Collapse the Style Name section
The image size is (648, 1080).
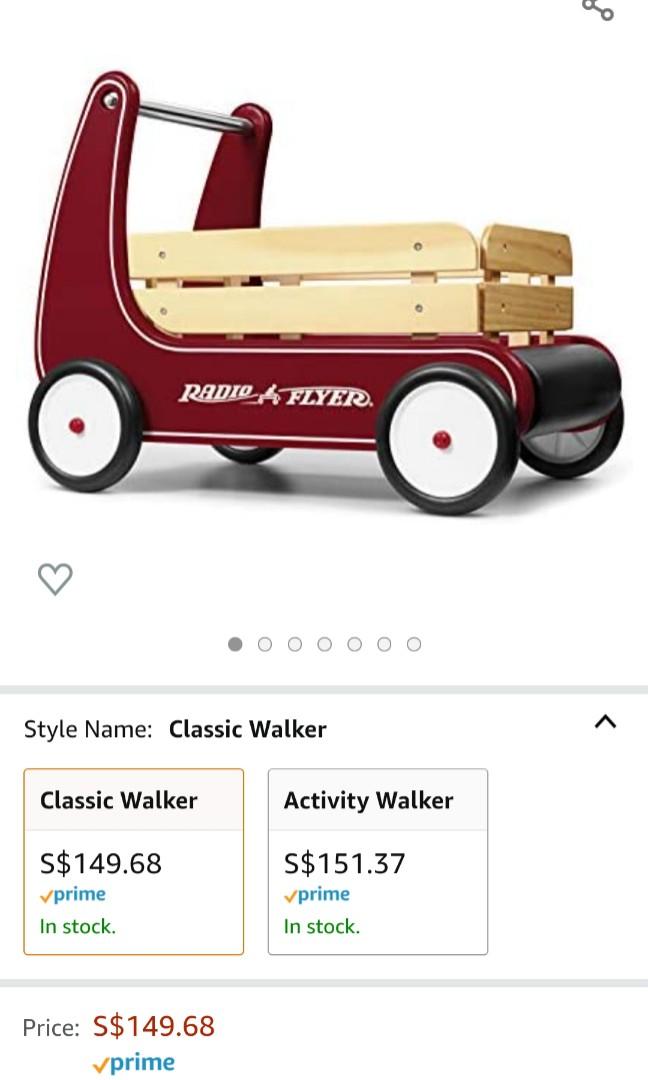(x=605, y=722)
